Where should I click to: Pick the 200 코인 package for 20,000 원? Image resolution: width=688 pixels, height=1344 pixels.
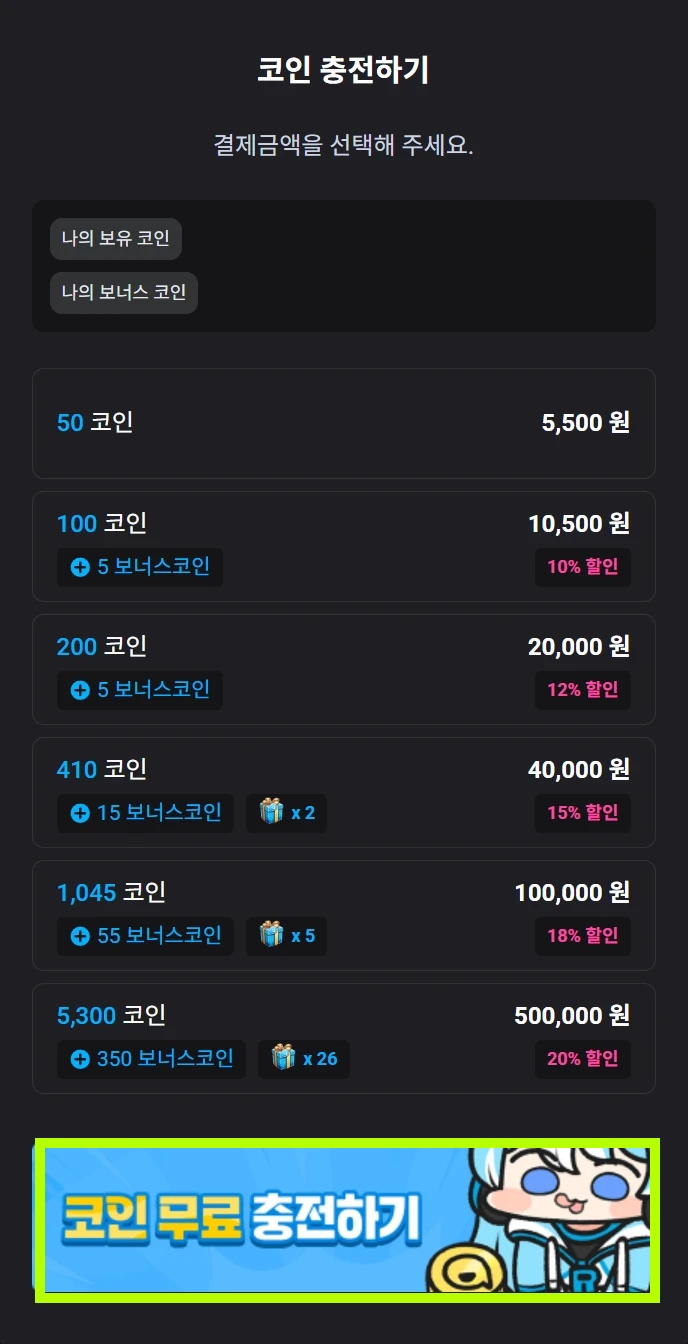tap(344, 669)
